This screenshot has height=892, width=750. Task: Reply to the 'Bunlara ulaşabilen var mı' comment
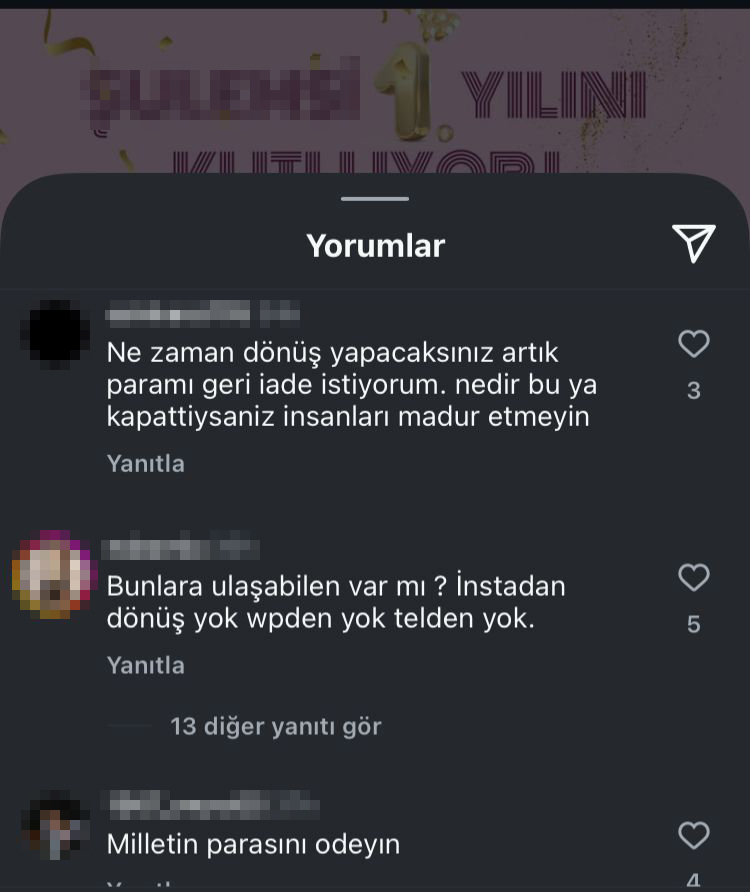tap(145, 665)
